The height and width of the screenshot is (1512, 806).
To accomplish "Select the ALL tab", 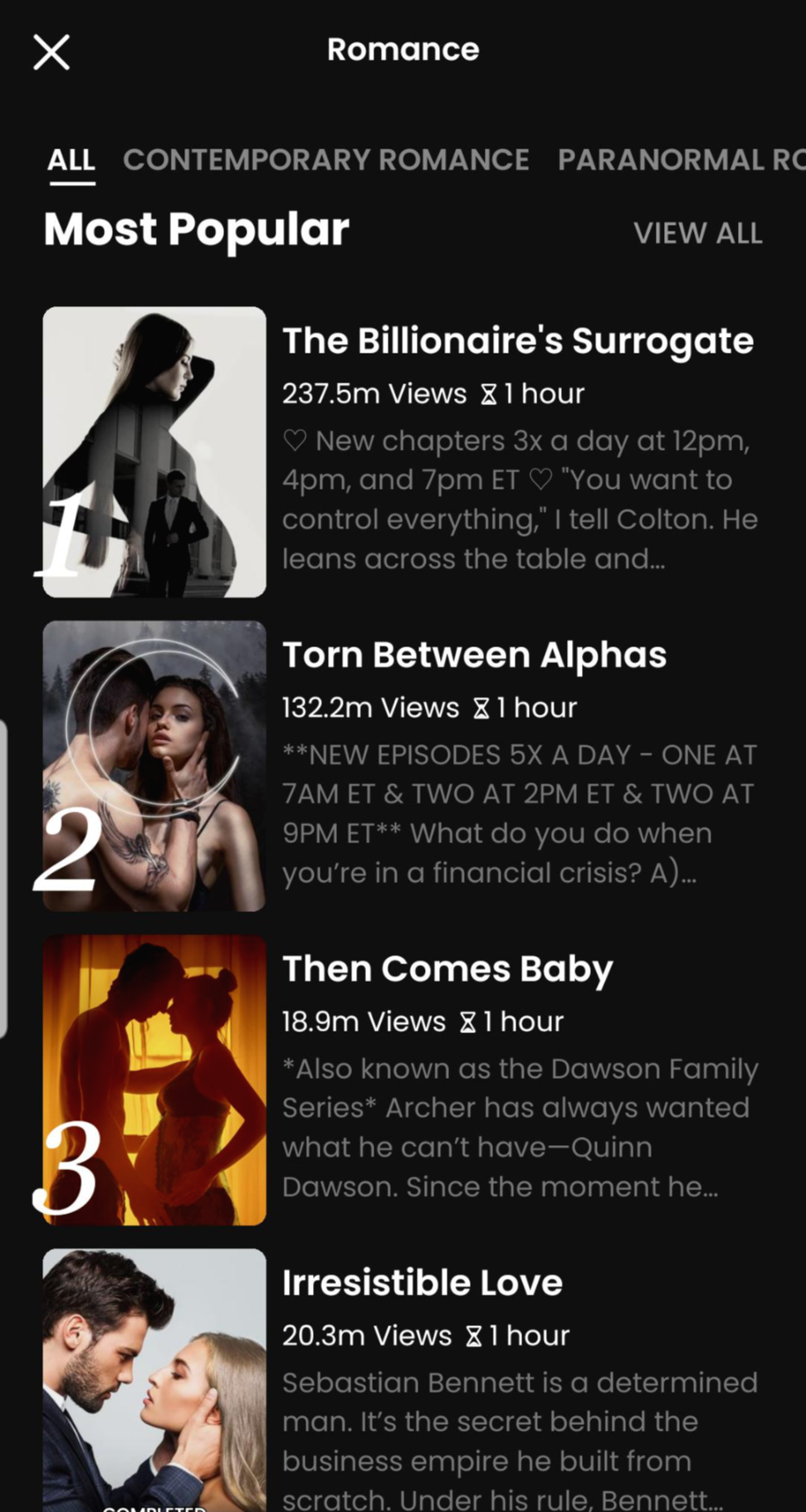I will [x=71, y=159].
